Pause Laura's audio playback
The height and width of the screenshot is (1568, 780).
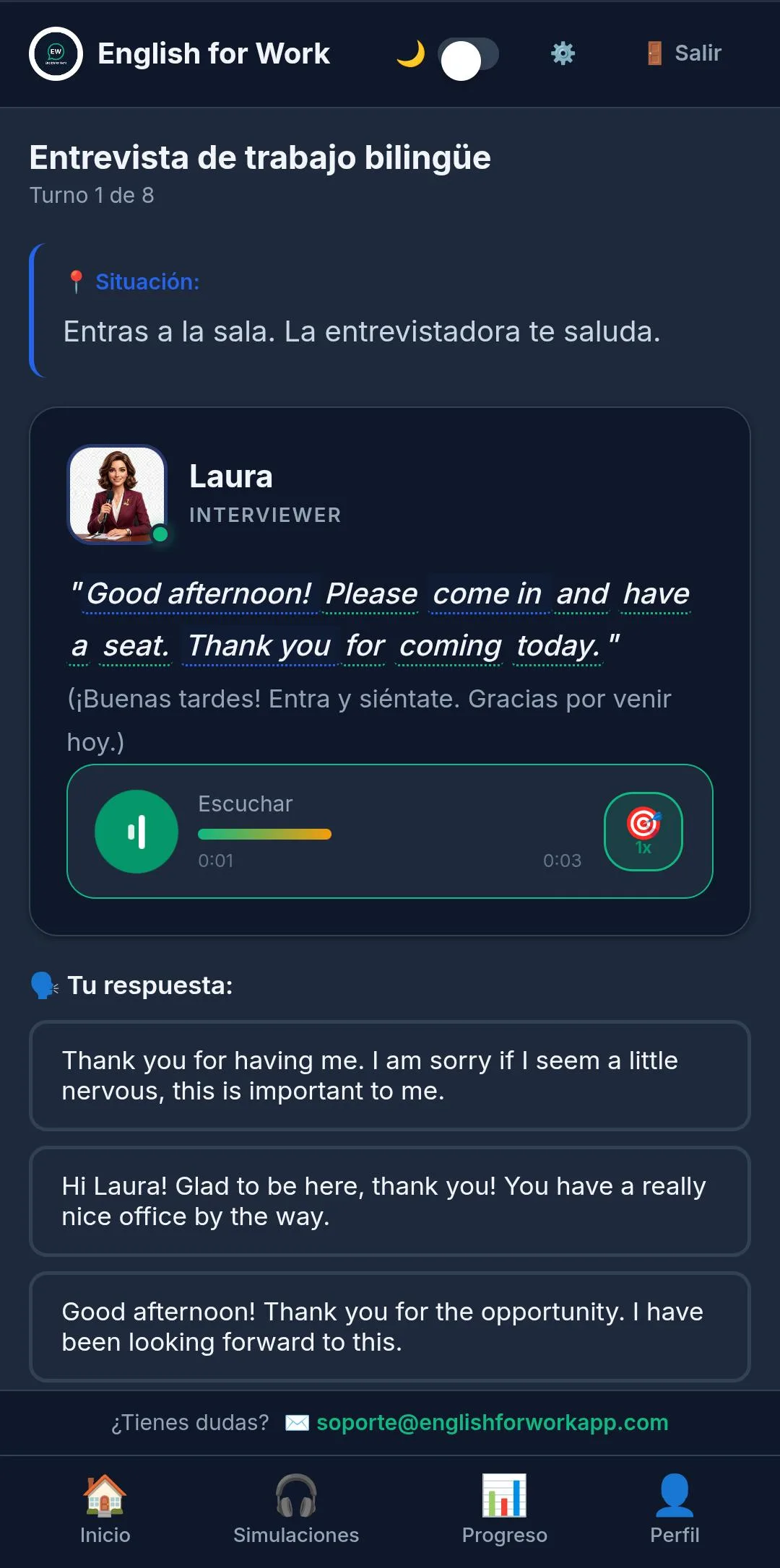(x=136, y=832)
